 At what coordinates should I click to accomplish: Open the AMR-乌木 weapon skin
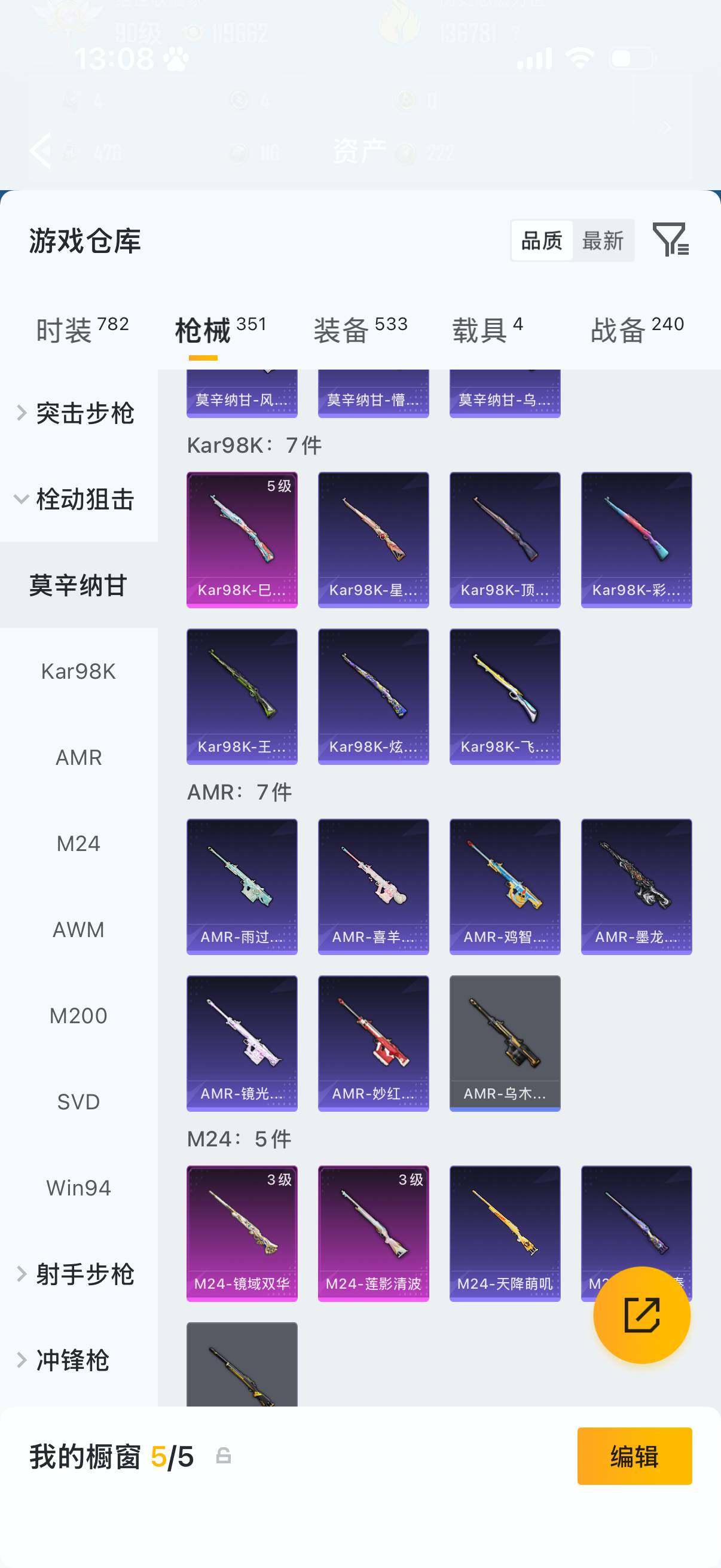point(505,1044)
